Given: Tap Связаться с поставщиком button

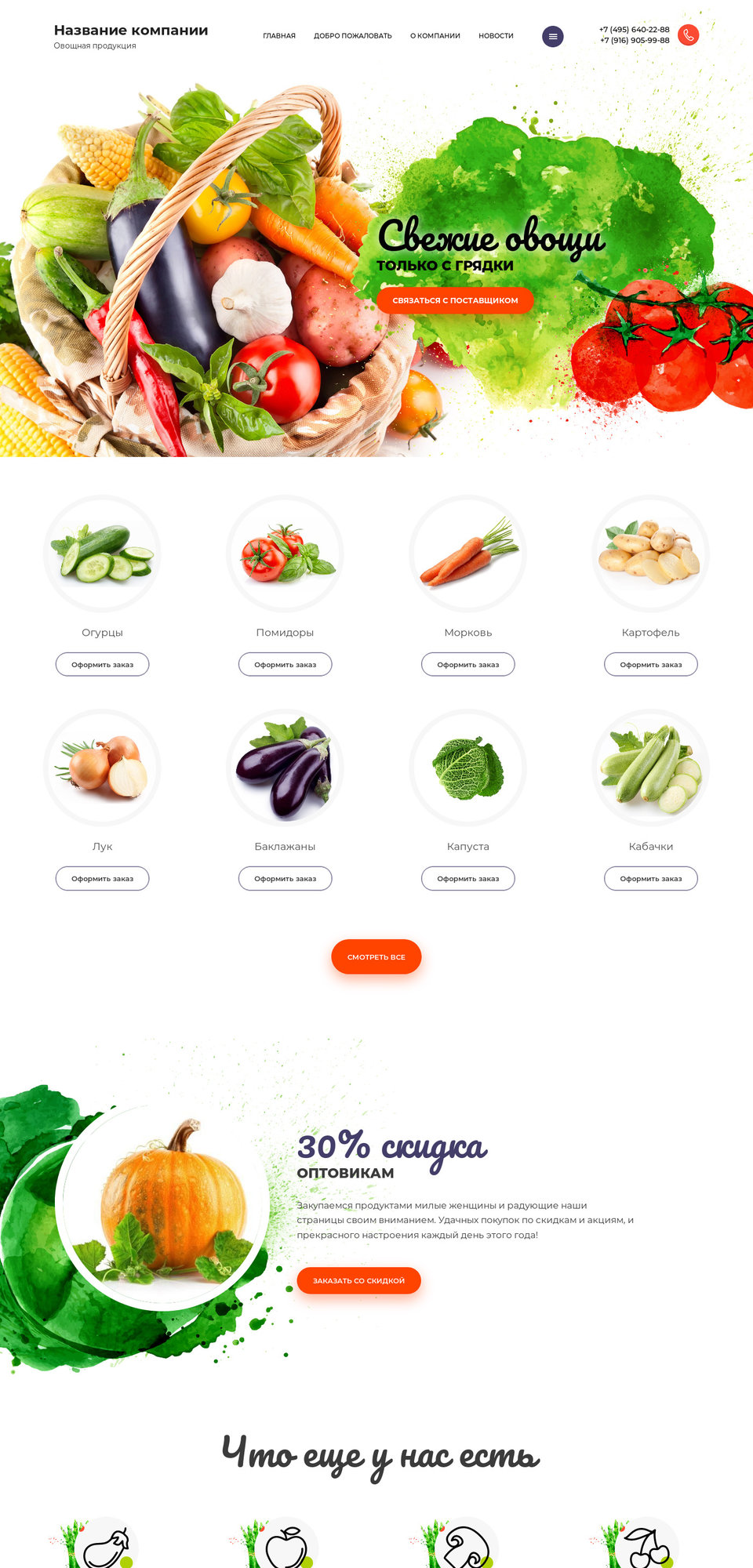Looking at the screenshot, I should pos(455,300).
